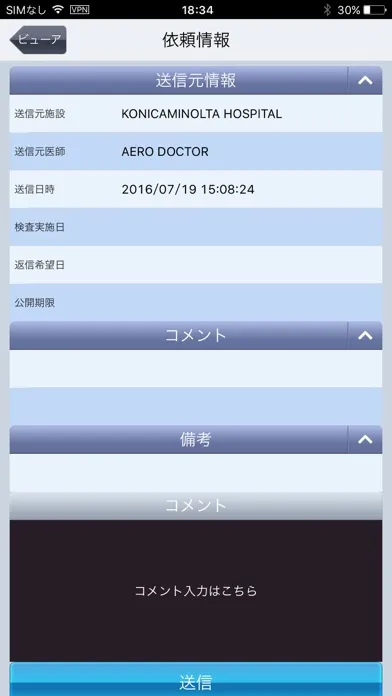
Task: Go back to ビューア
Action: coord(38,40)
